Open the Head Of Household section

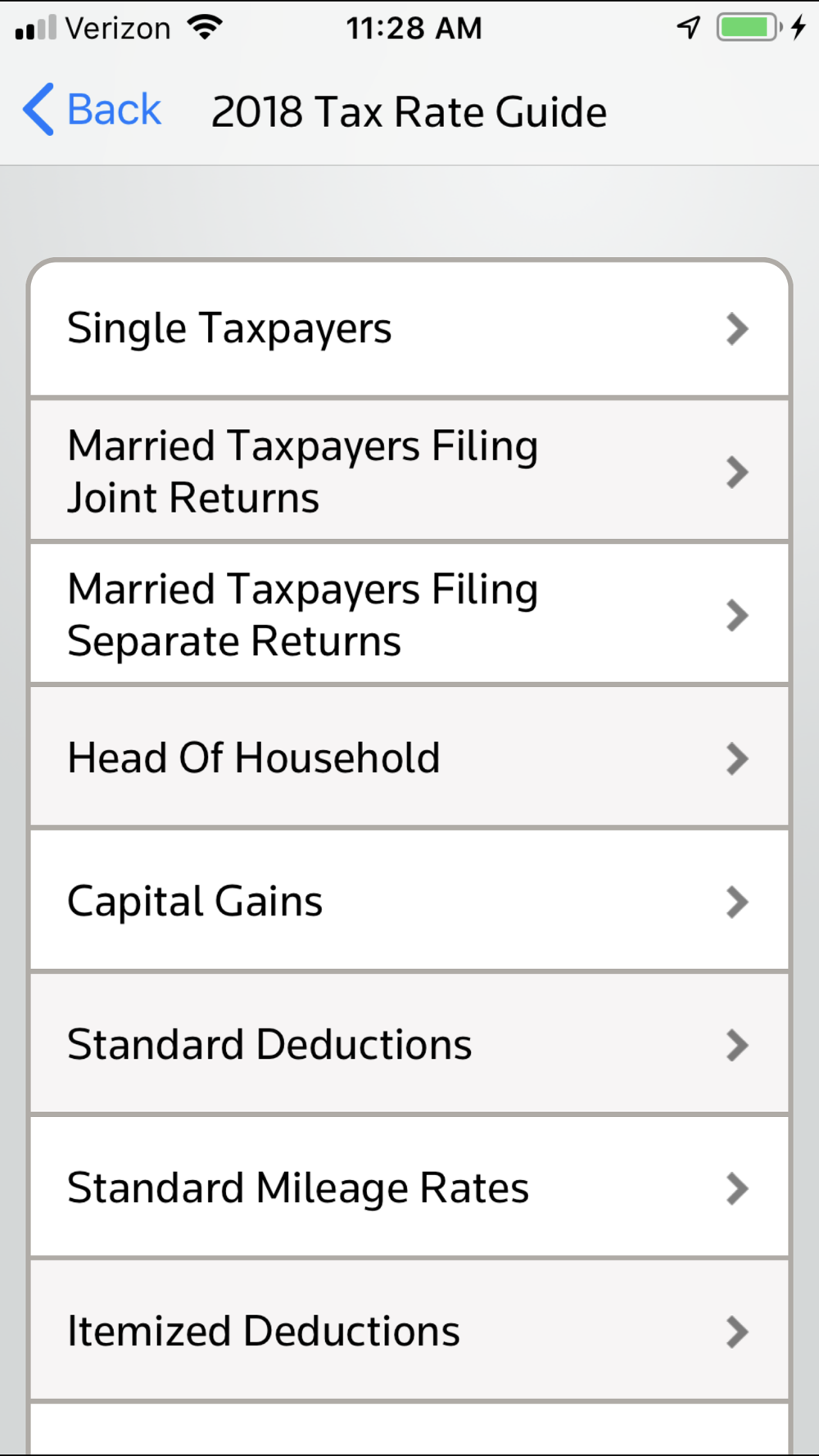point(408,758)
